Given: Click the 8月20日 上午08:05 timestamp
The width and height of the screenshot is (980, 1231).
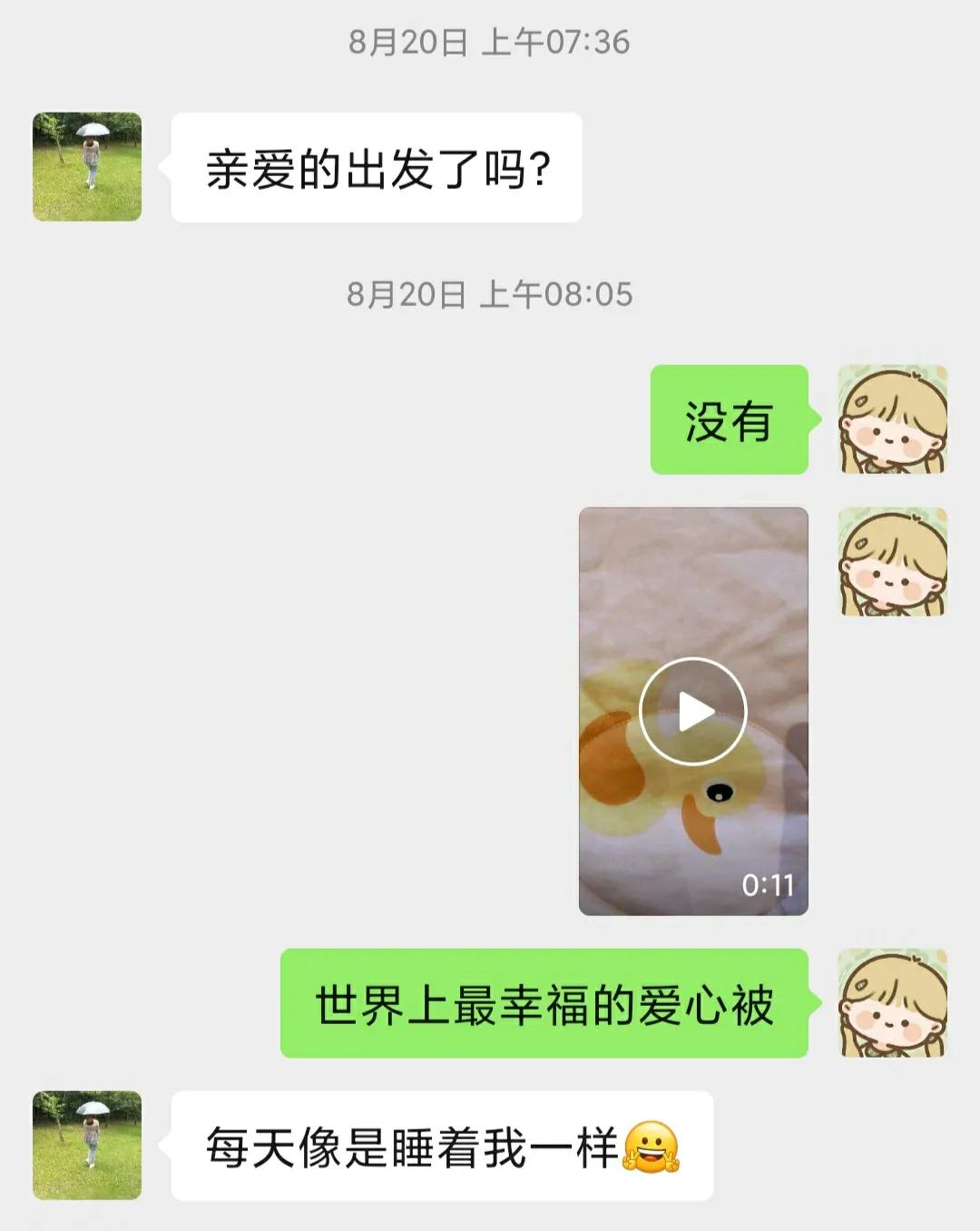Looking at the screenshot, I should click(490, 292).
